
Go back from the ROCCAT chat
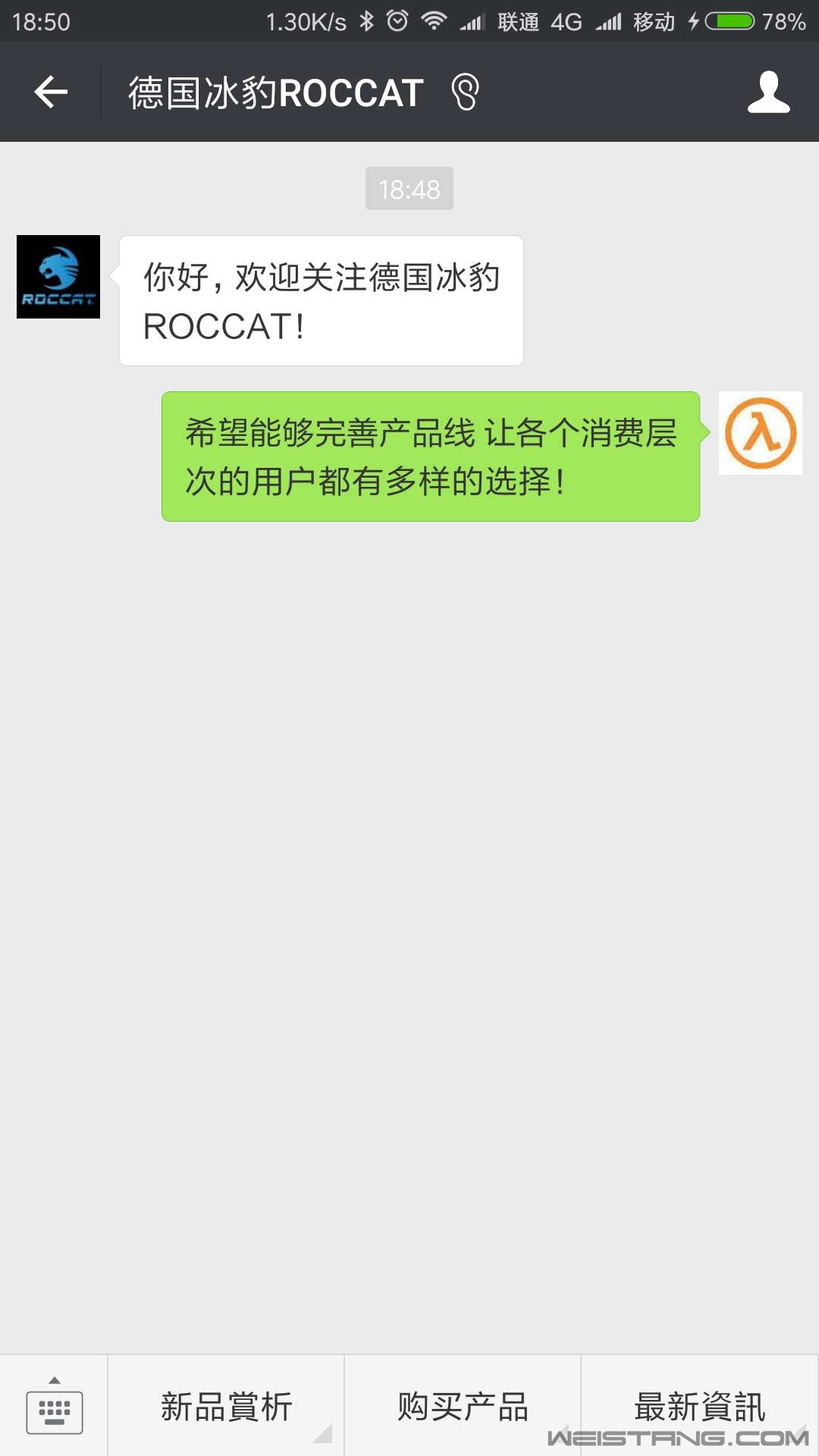pyautogui.click(x=51, y=93)
